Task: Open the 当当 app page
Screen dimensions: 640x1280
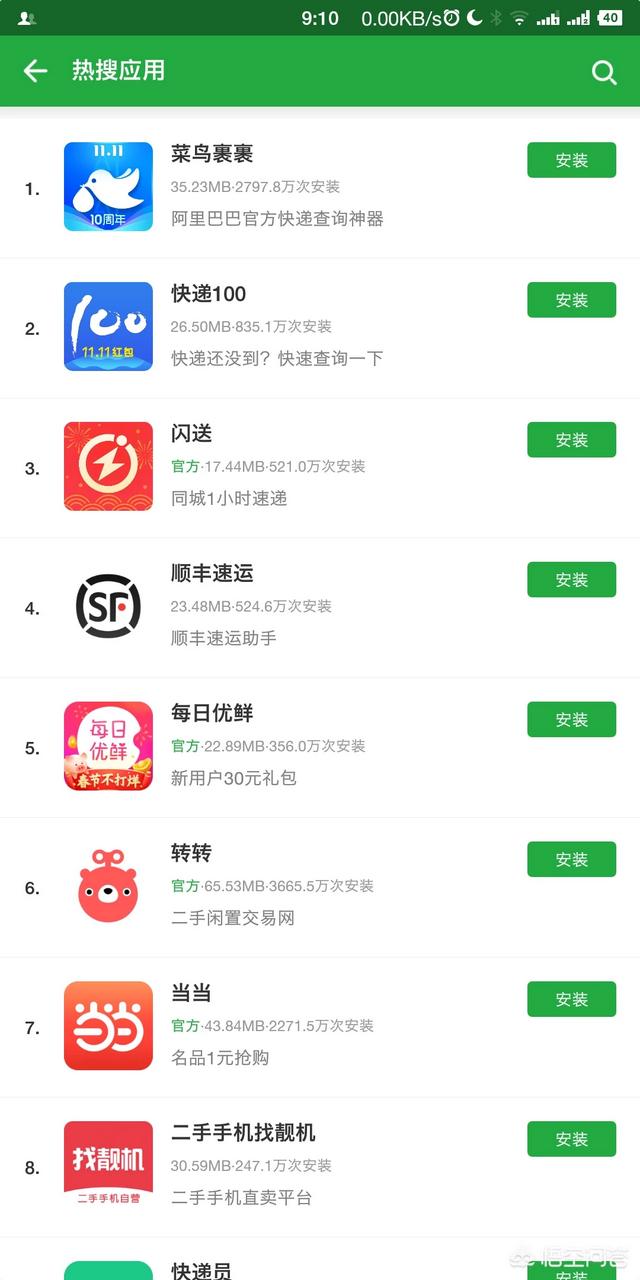Action: 320,1028
